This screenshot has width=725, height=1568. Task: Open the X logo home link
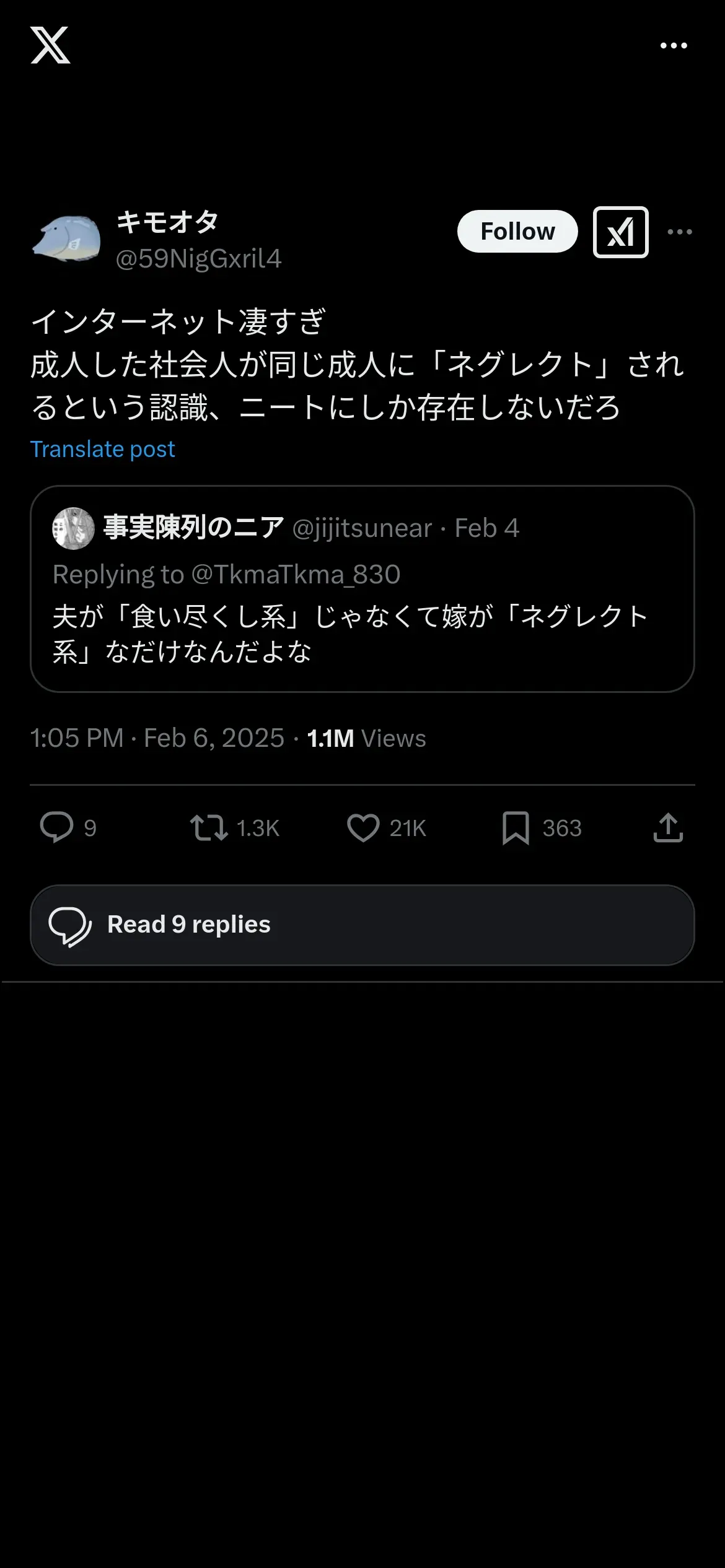[x=50, y=45]
